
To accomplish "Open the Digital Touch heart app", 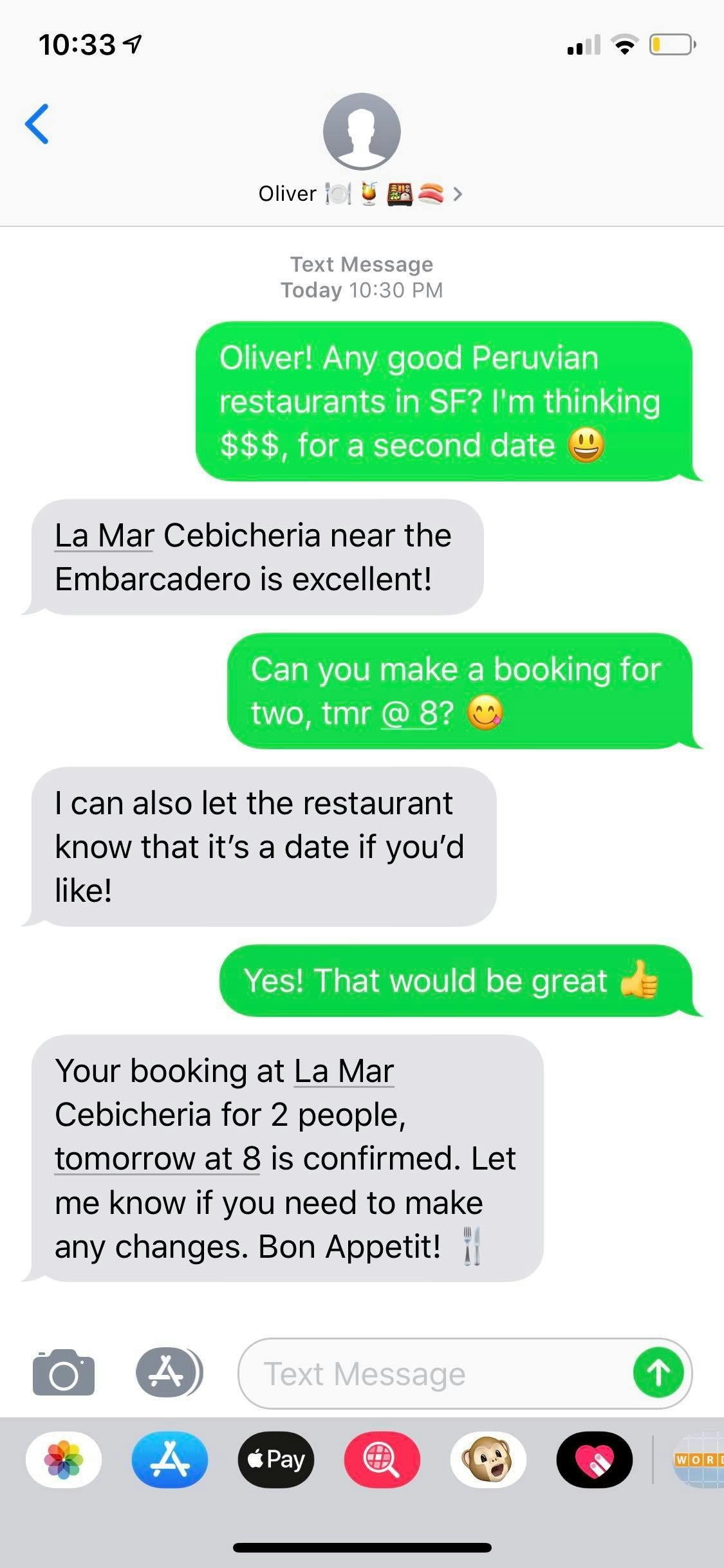I will point(594,1459).
